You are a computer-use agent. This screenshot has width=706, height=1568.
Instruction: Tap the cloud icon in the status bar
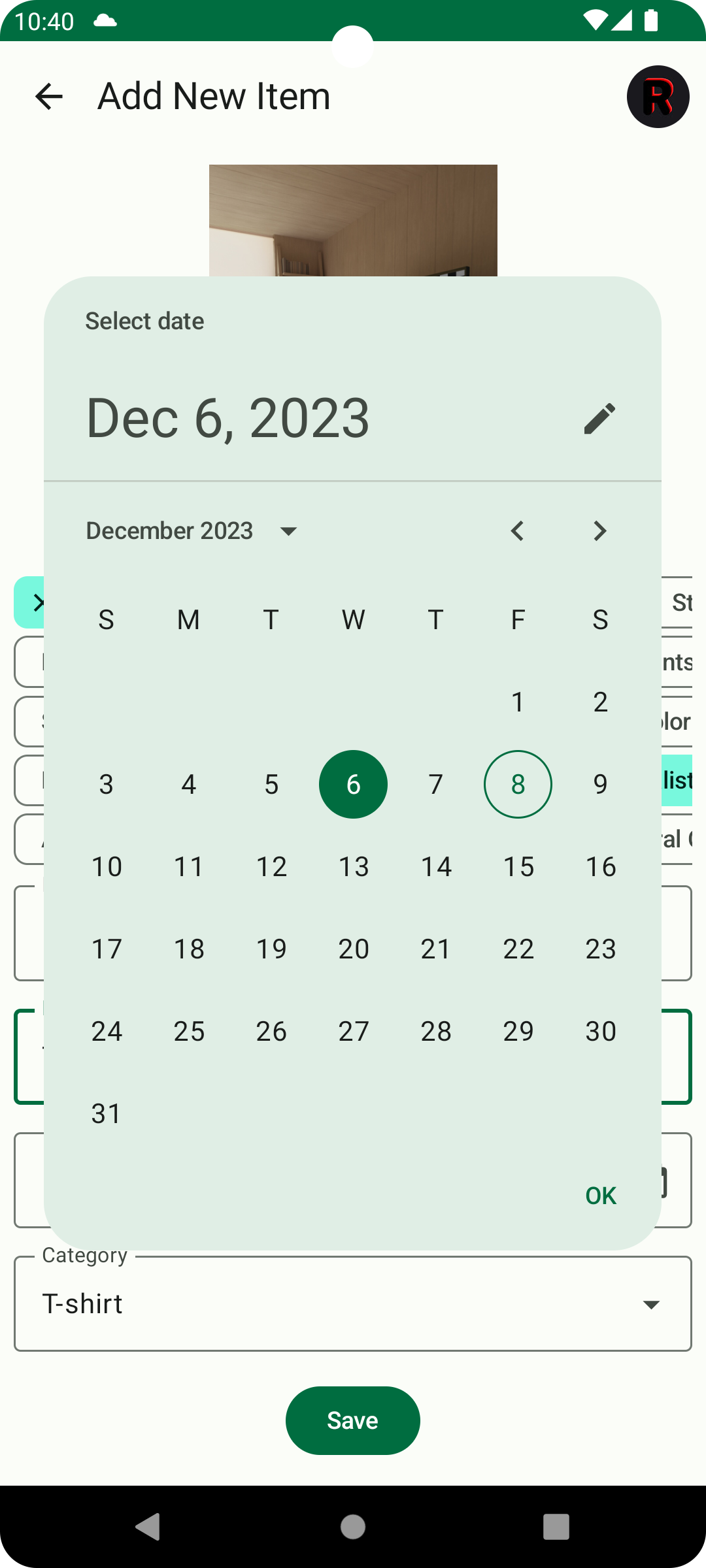point(103,21)
